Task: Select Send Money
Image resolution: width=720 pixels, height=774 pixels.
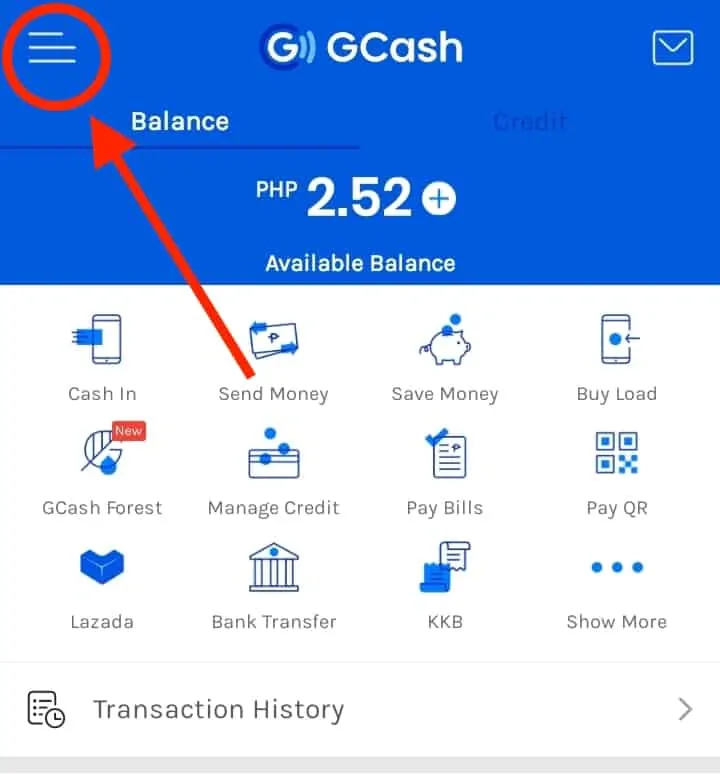Action: [x=273, y=358]
